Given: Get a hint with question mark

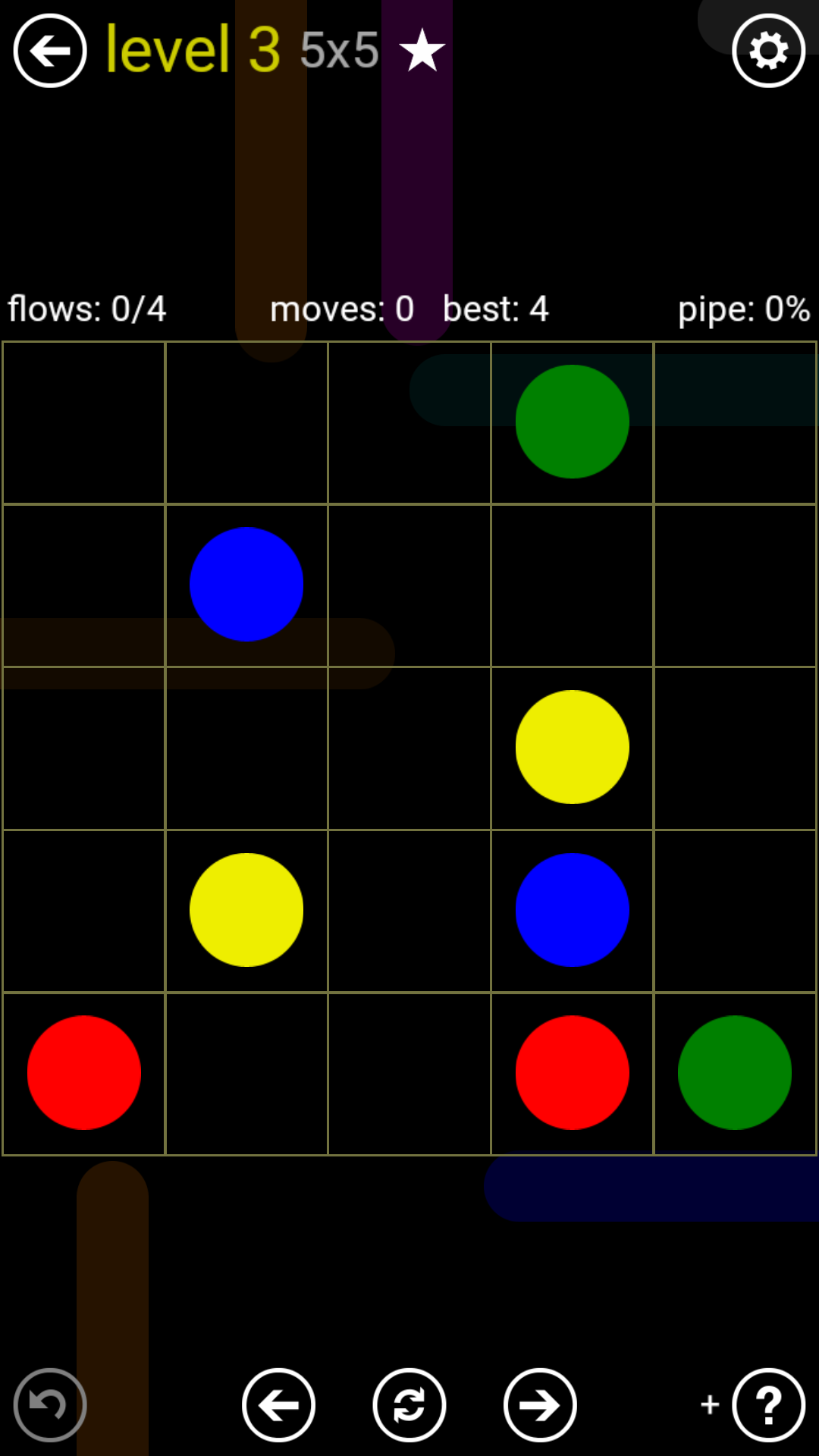Looking at the screenshot, I should click(768, 1404).
